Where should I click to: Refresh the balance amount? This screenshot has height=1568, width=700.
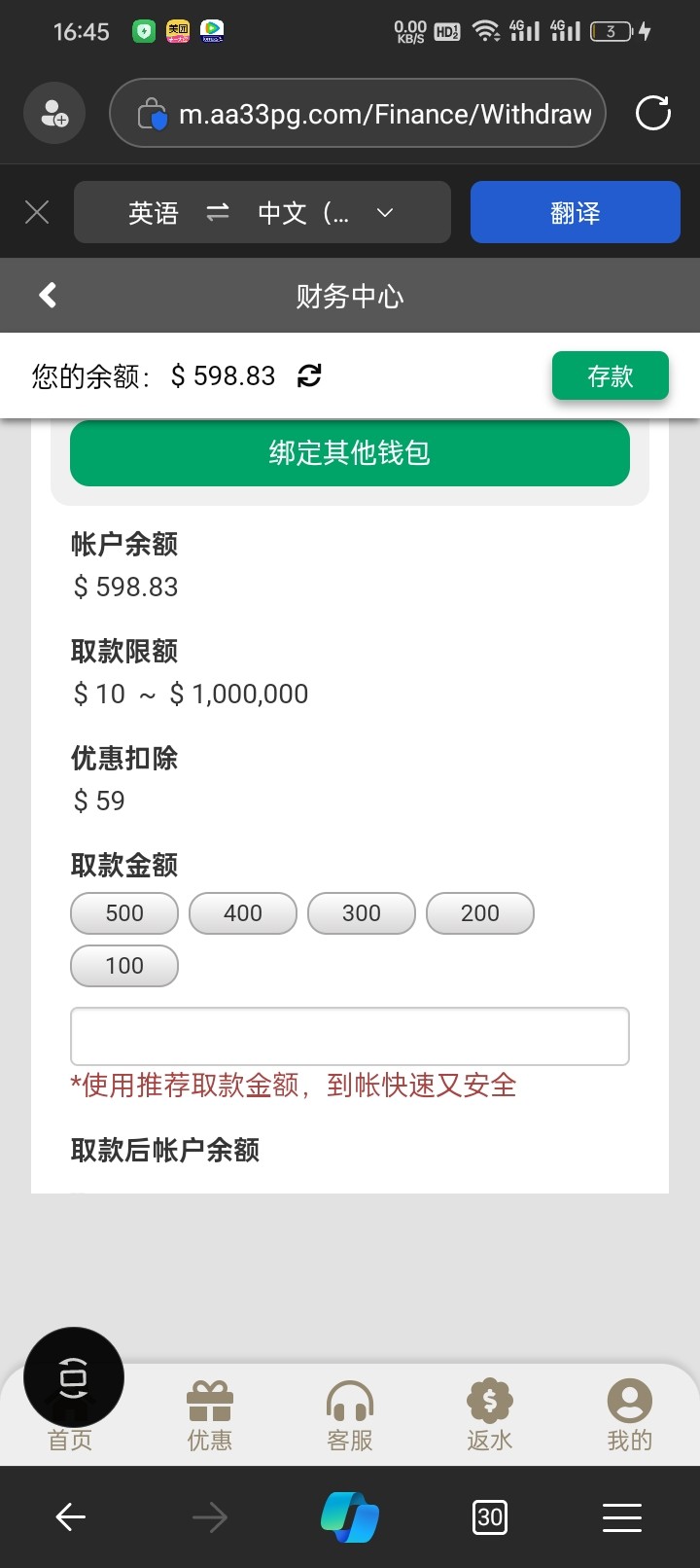pyautogui.click(x=309, y=375)
